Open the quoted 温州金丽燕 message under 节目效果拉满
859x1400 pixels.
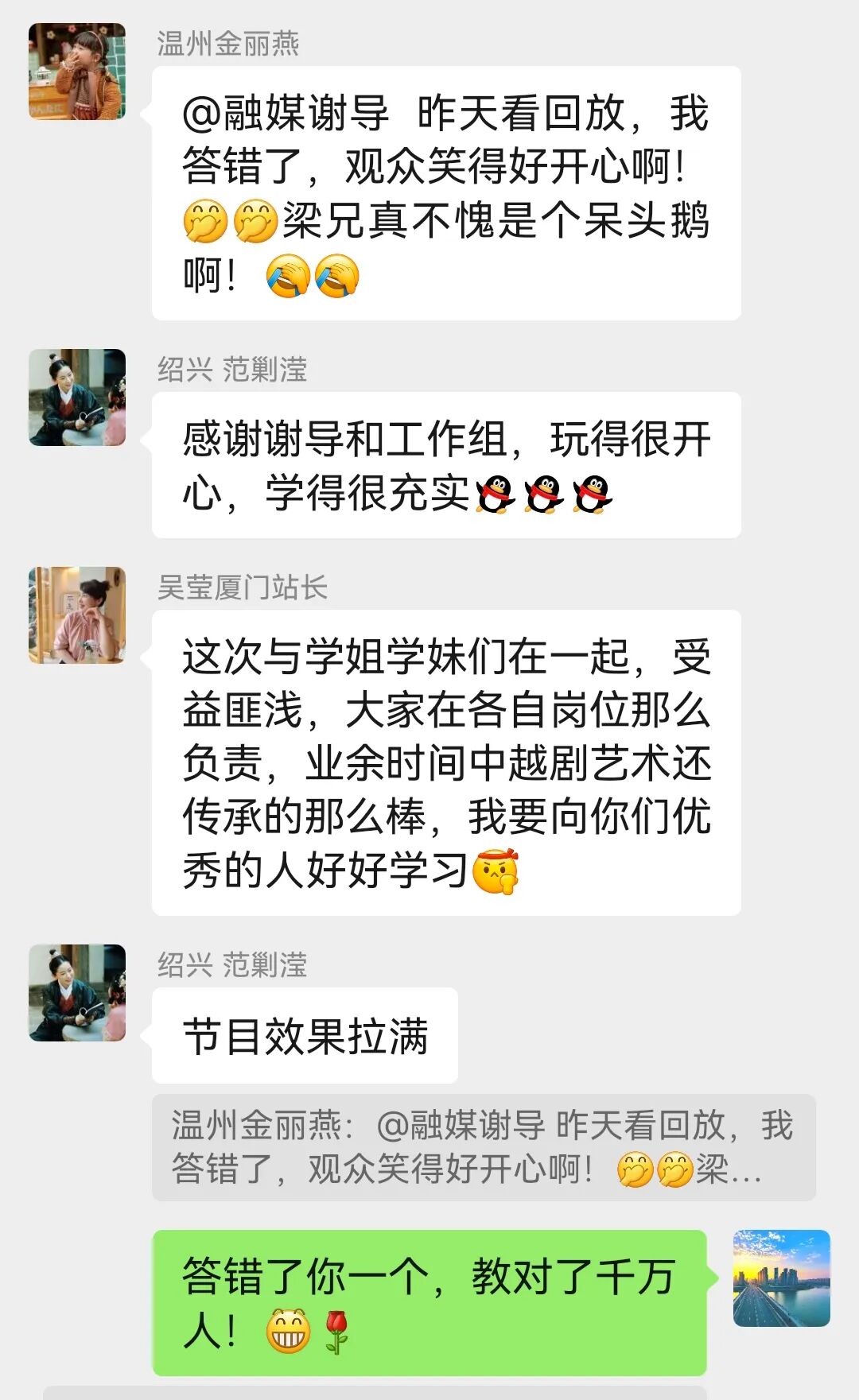(483, 1147)
